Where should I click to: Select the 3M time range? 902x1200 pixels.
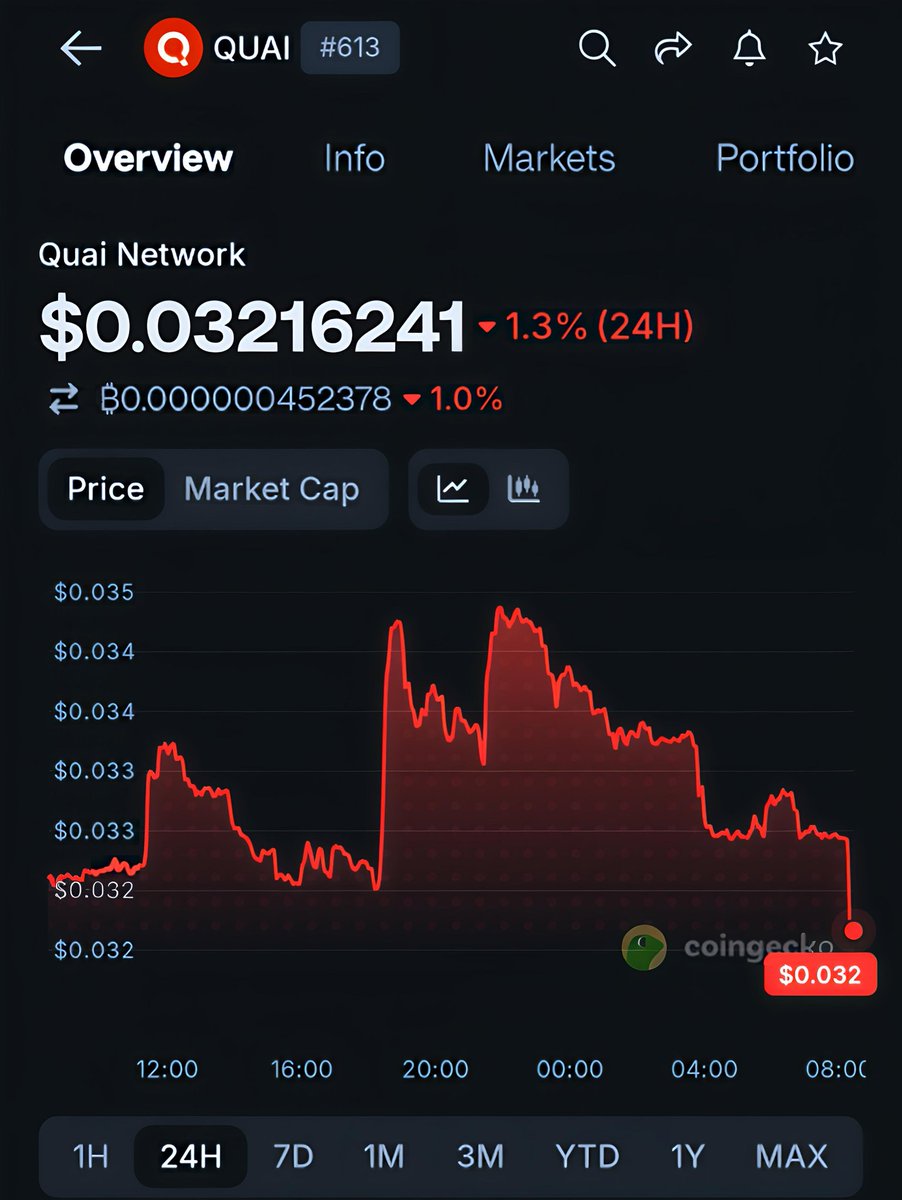click(480, 1157)
